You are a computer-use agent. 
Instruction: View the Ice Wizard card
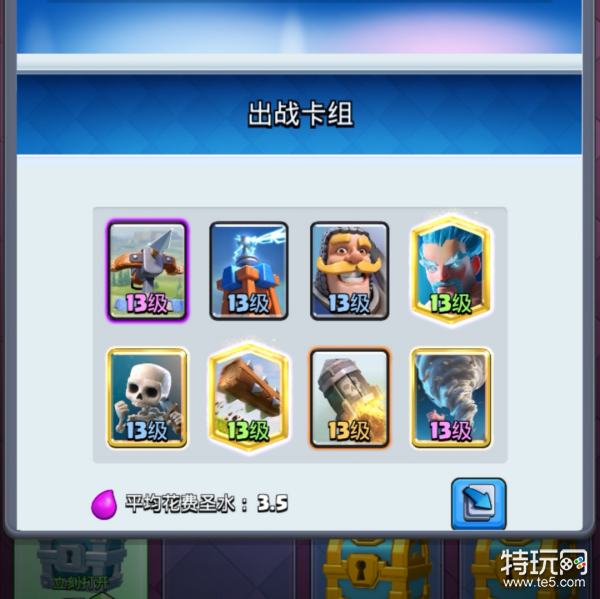click(x=450, y=270)
